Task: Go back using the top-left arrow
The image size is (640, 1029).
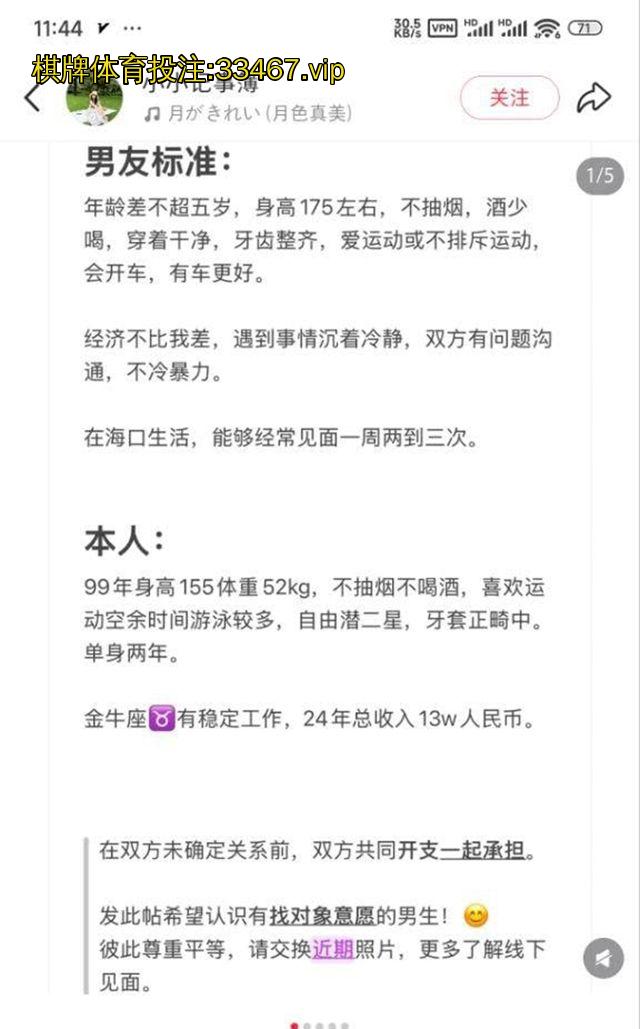Action: [32, 97]
